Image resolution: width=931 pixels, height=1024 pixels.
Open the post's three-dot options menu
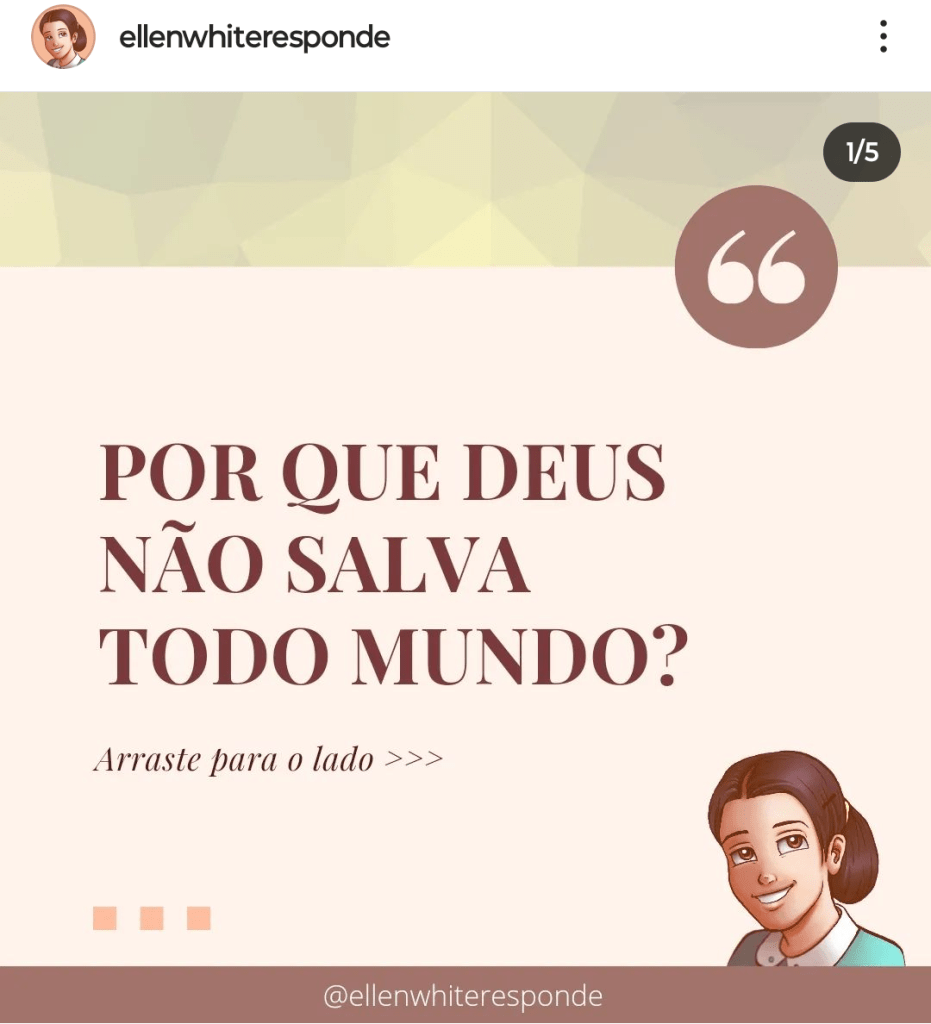pos(882,37)
